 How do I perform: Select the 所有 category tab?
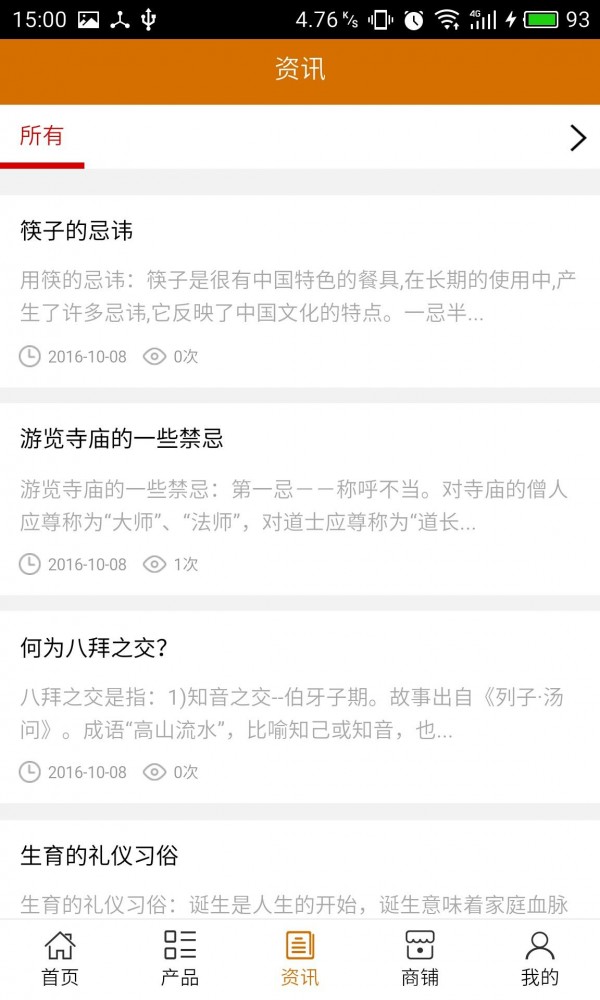tap(42, 137)
